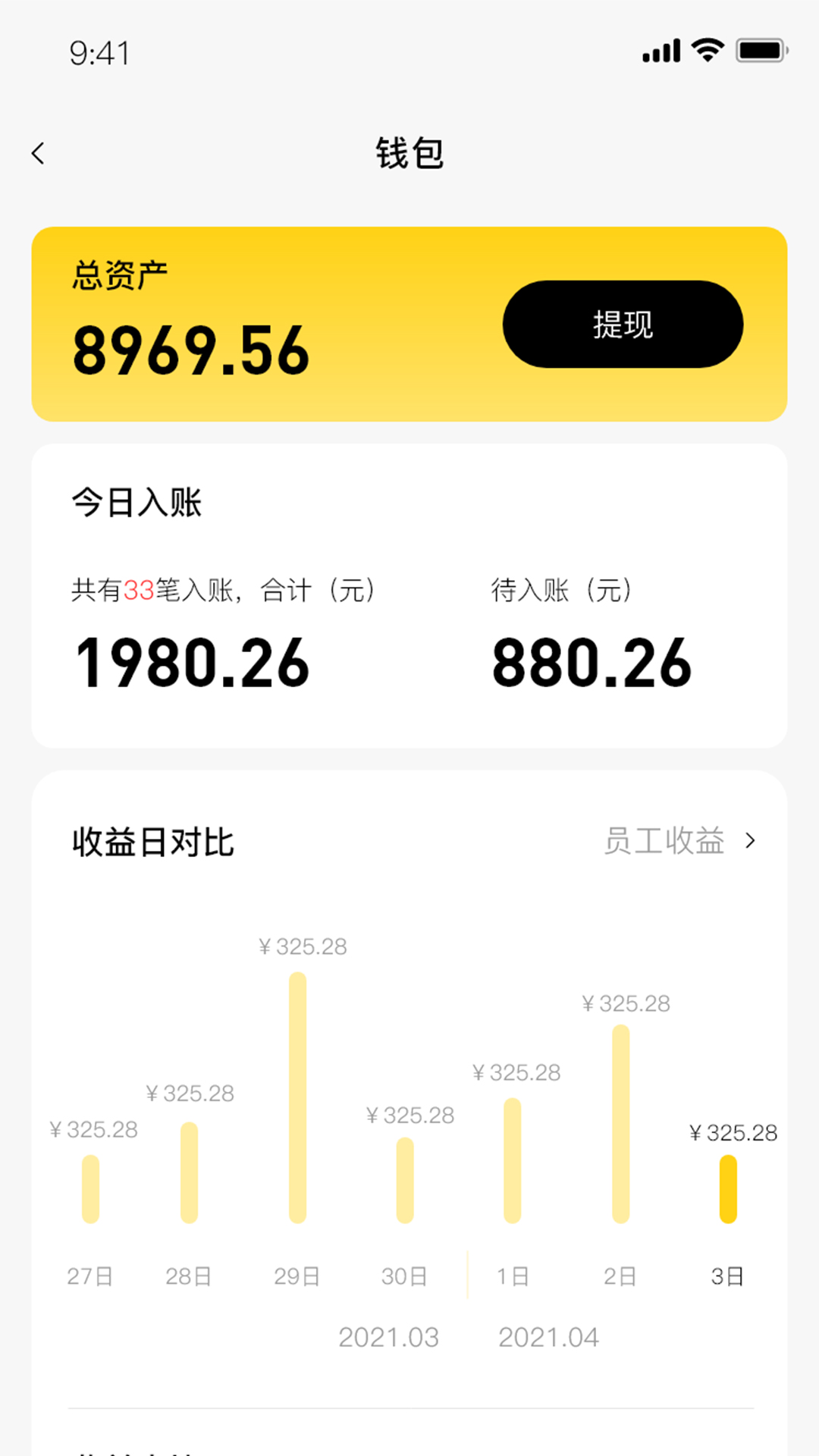The width and height of the screenshot is (819, 1456).
Task: Select the highlighted 3日 bar
Action: point(728,1189)
